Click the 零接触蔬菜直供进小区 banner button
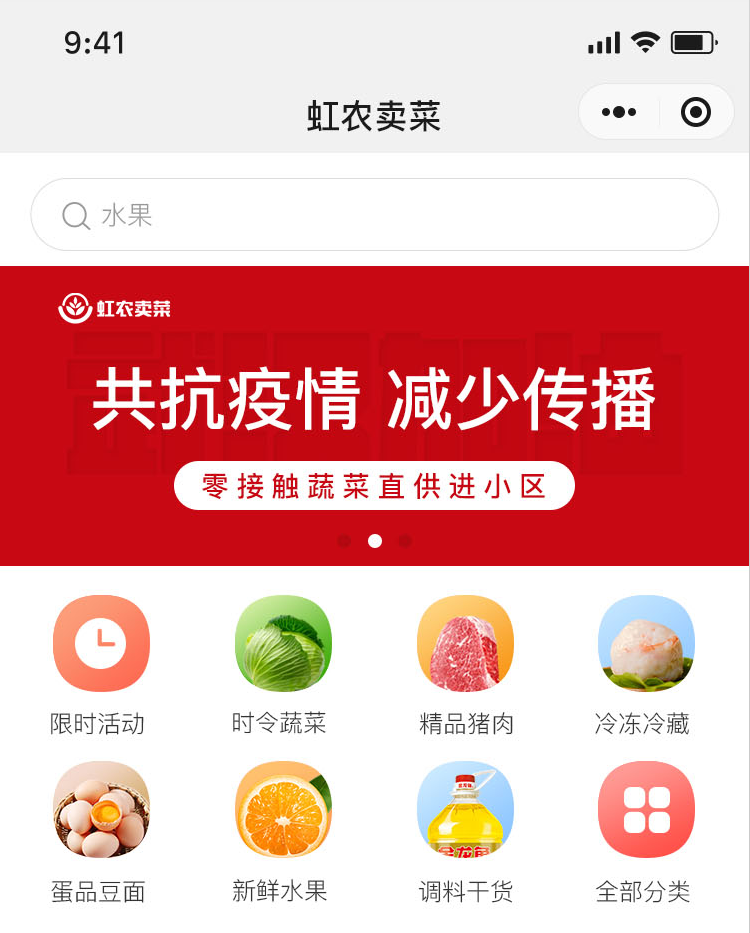 375,485
